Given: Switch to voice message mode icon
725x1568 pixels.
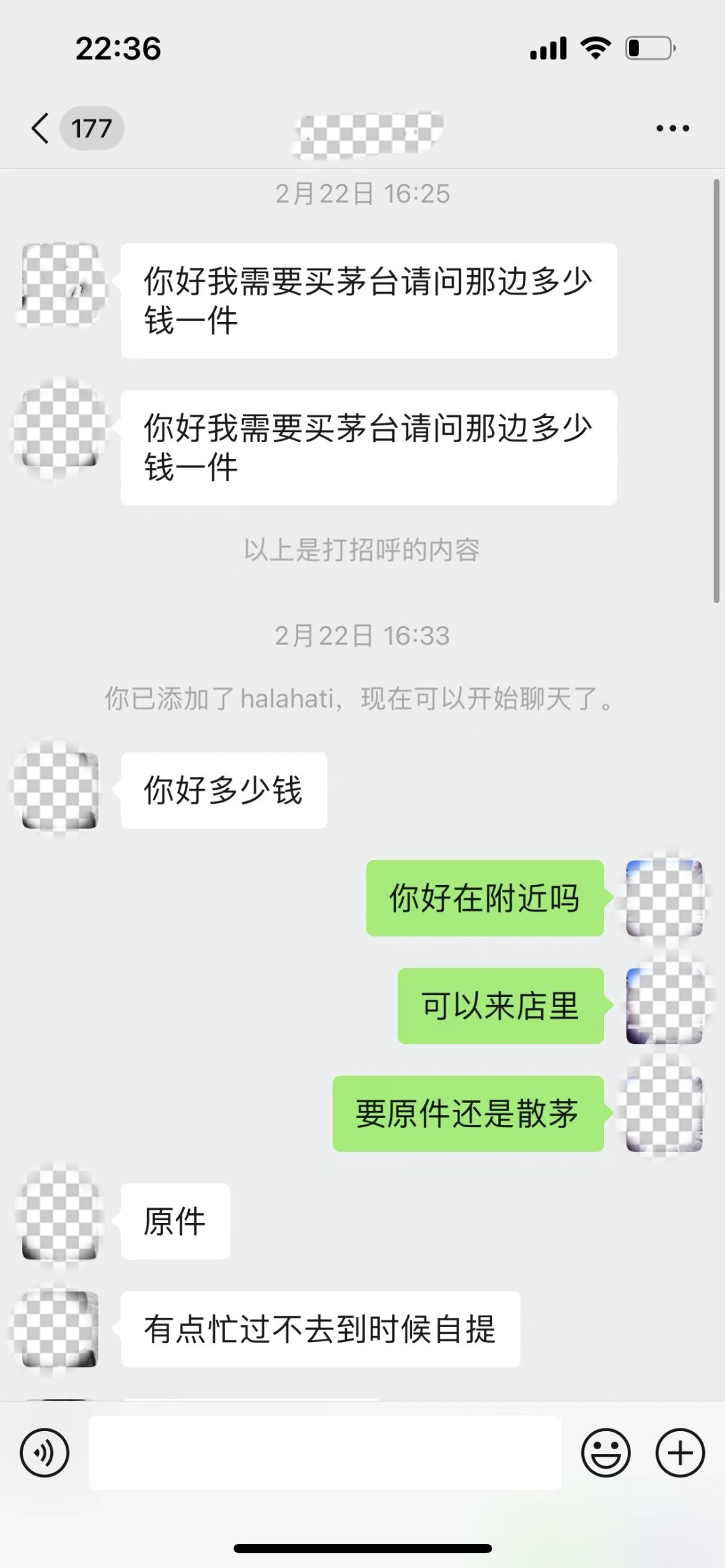Looking at the screenshot, I should [x=44, y=1453].
